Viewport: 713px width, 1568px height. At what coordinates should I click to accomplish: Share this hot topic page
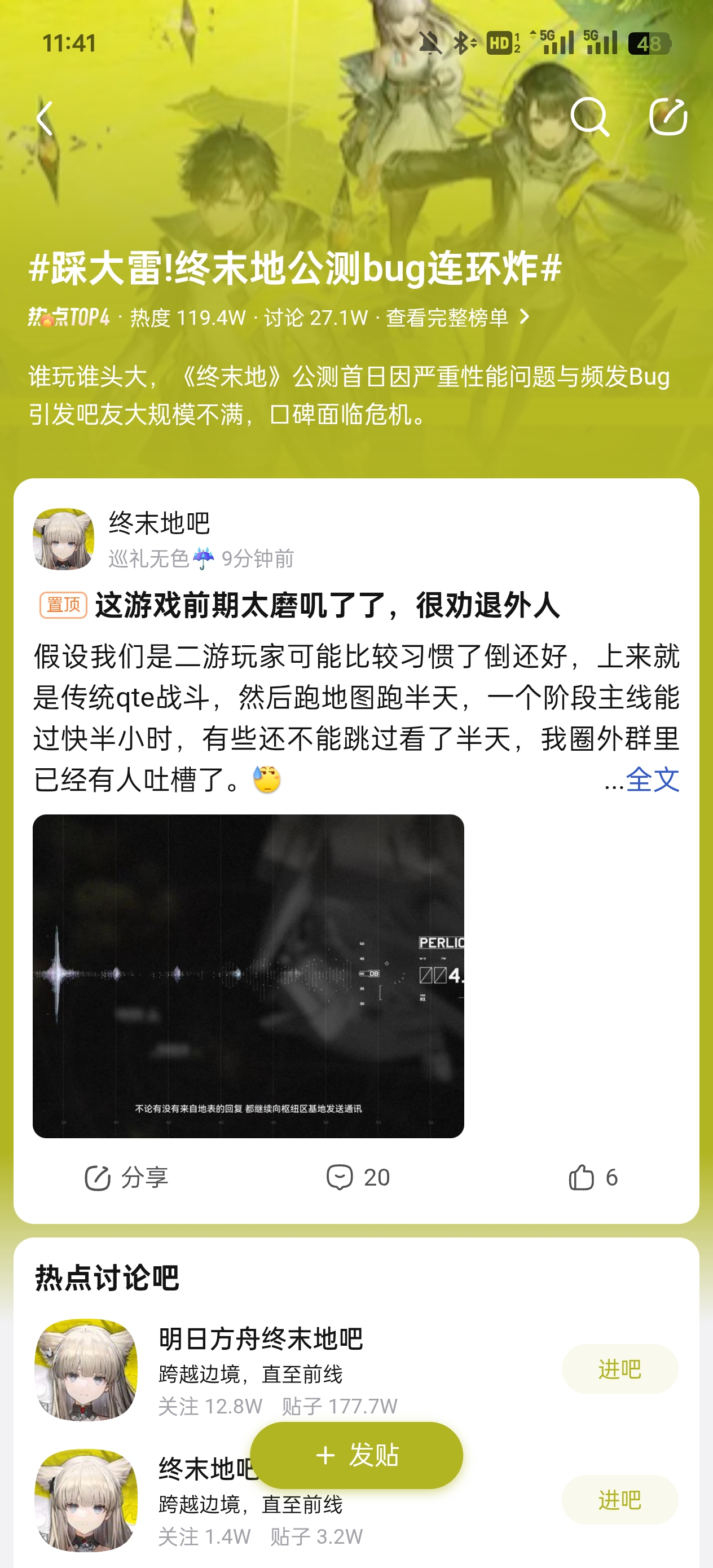pos(668,116)
